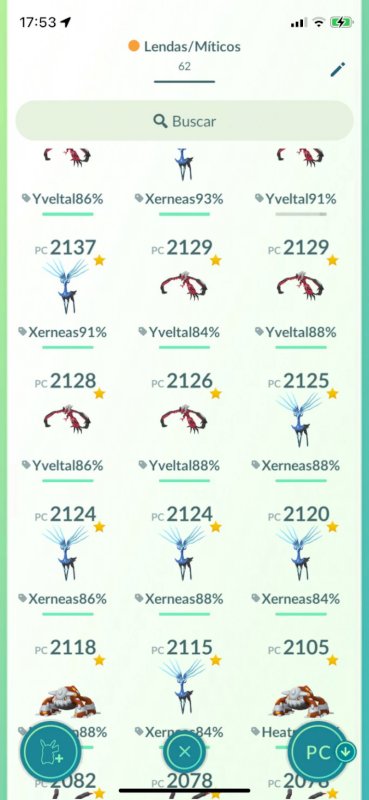Edit the Lendas/Míticos tag with pencil icon
This screenshot has height=800, width=369.
337,69
